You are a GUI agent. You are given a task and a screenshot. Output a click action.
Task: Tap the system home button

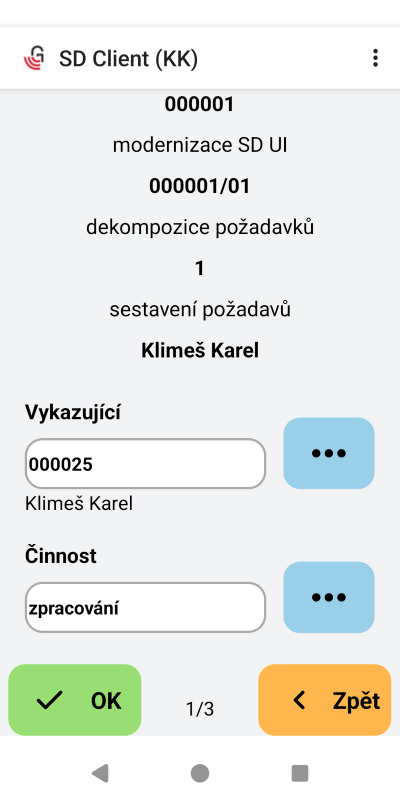[x=200, y=773]
